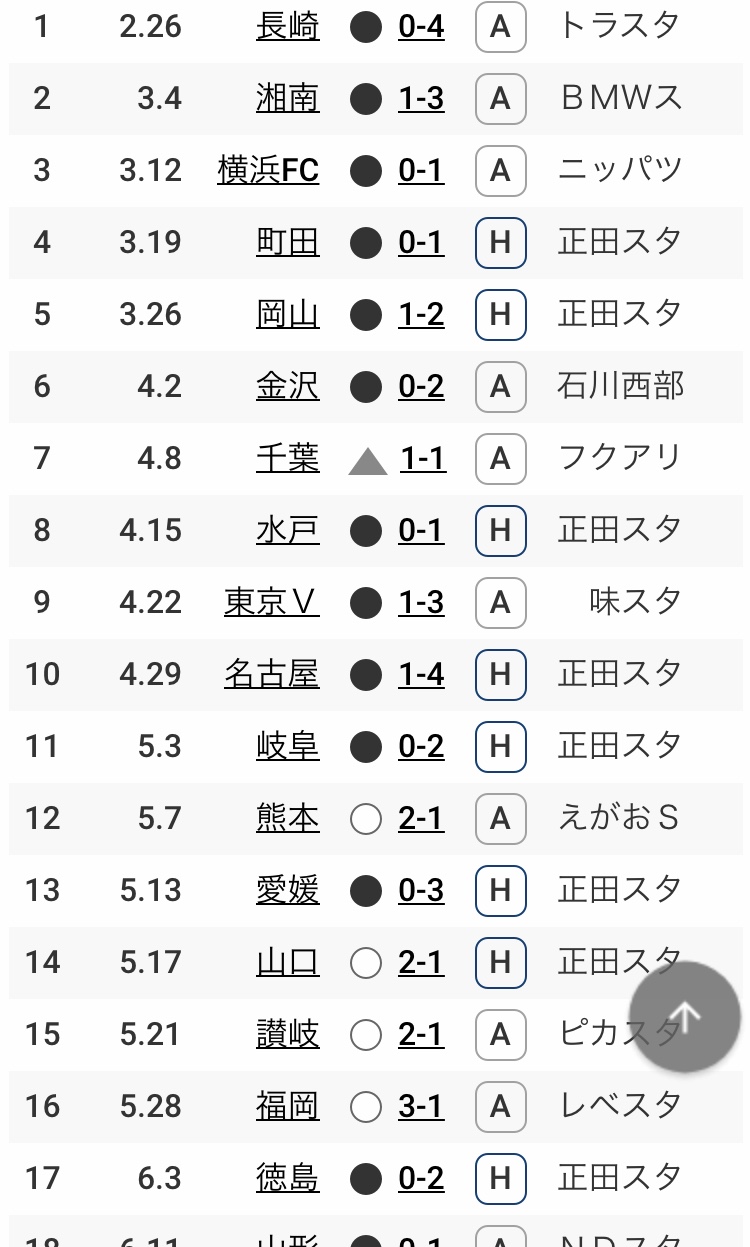This screenshot has width=750, height=1247.
Task: Open the 山口 team link
Action: pyautogui.click(x=288, y=962)
